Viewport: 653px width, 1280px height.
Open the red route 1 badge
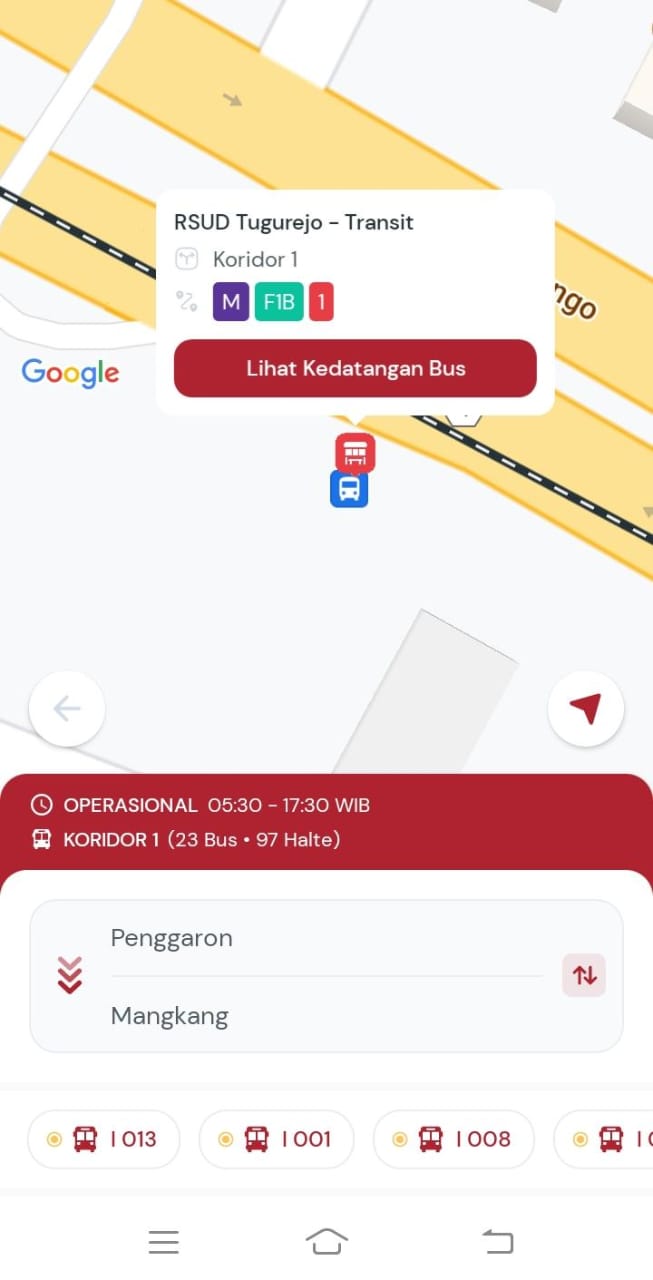[x=321, y=302]
